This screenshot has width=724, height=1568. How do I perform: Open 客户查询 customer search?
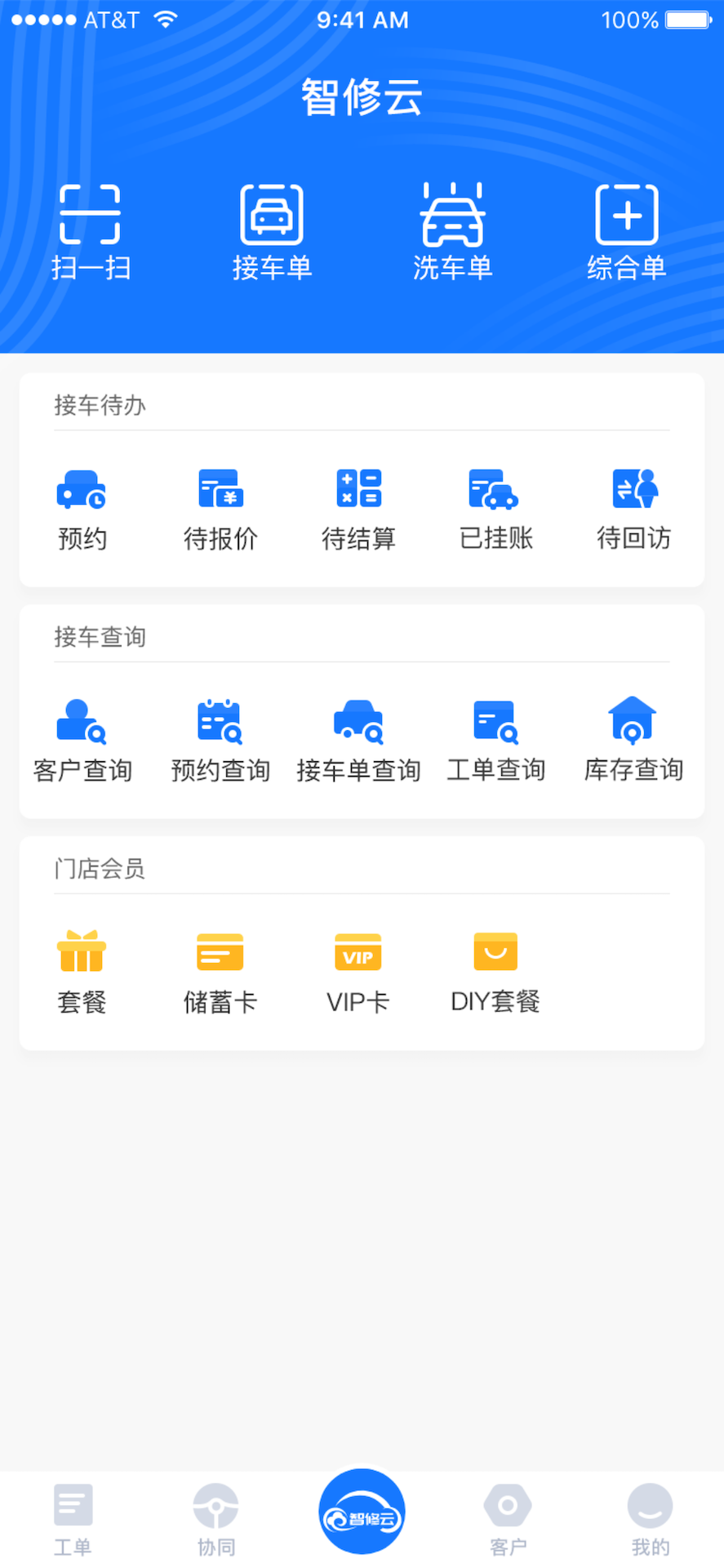pos(81,735)
